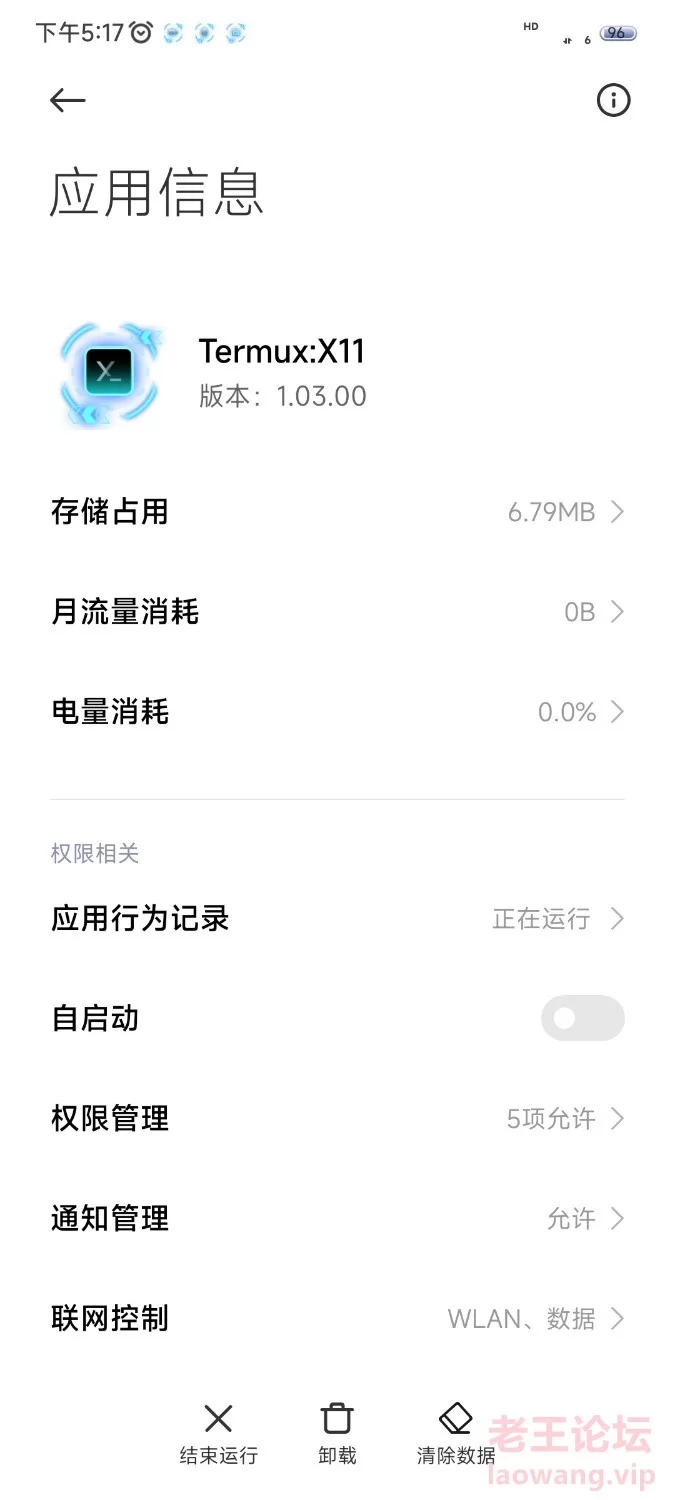Open 应用行为记录 app behavior record
Viewport: 675px width, 1500px height.
point(337,918)
